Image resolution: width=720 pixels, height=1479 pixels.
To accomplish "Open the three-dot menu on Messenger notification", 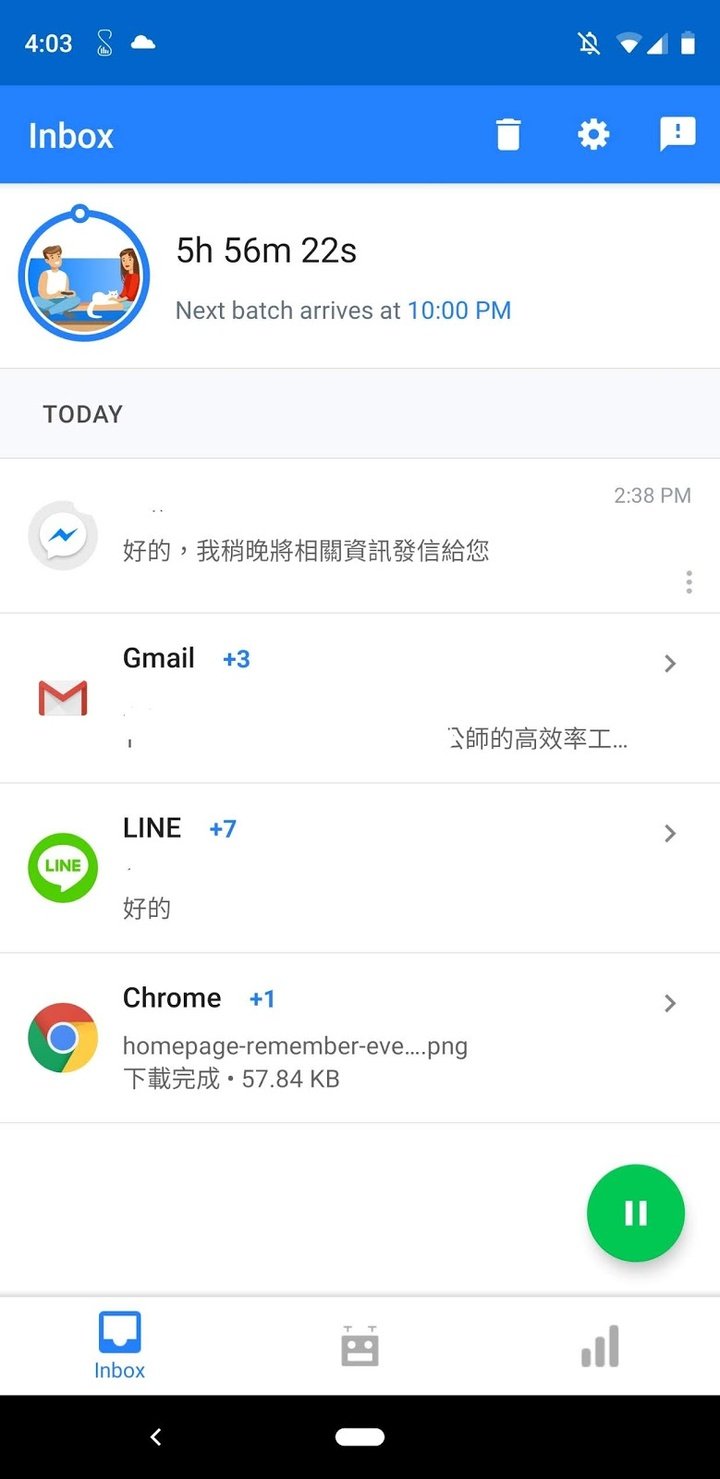I will [x=689, y=582].
